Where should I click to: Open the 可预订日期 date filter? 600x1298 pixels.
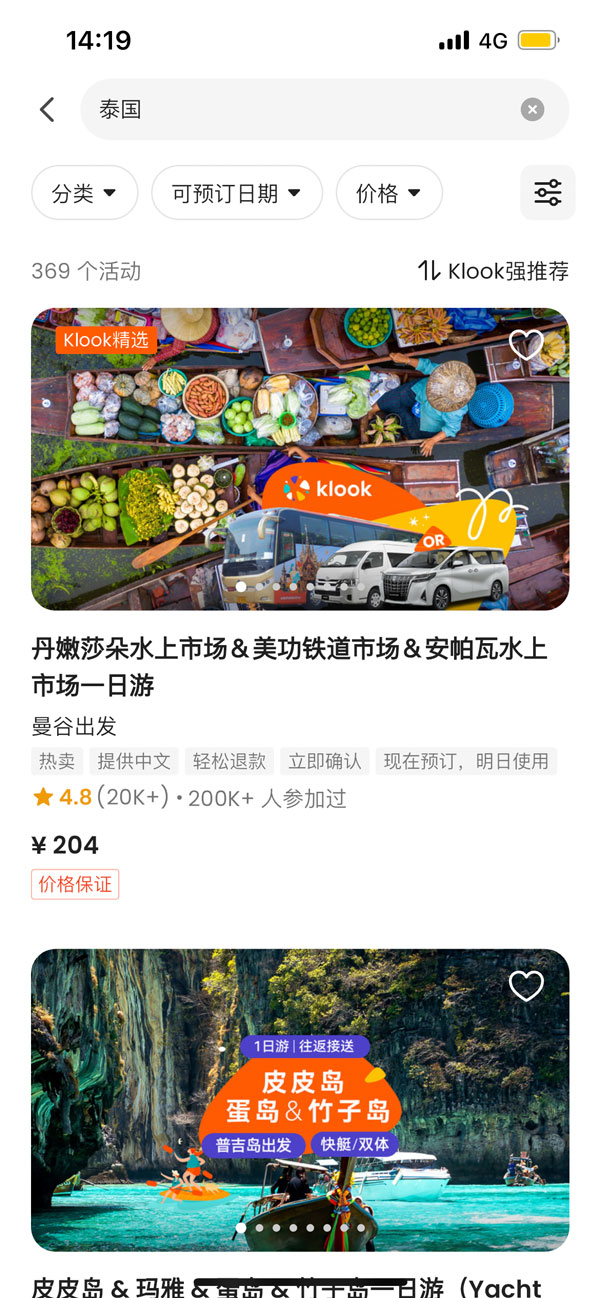point(237,193)
